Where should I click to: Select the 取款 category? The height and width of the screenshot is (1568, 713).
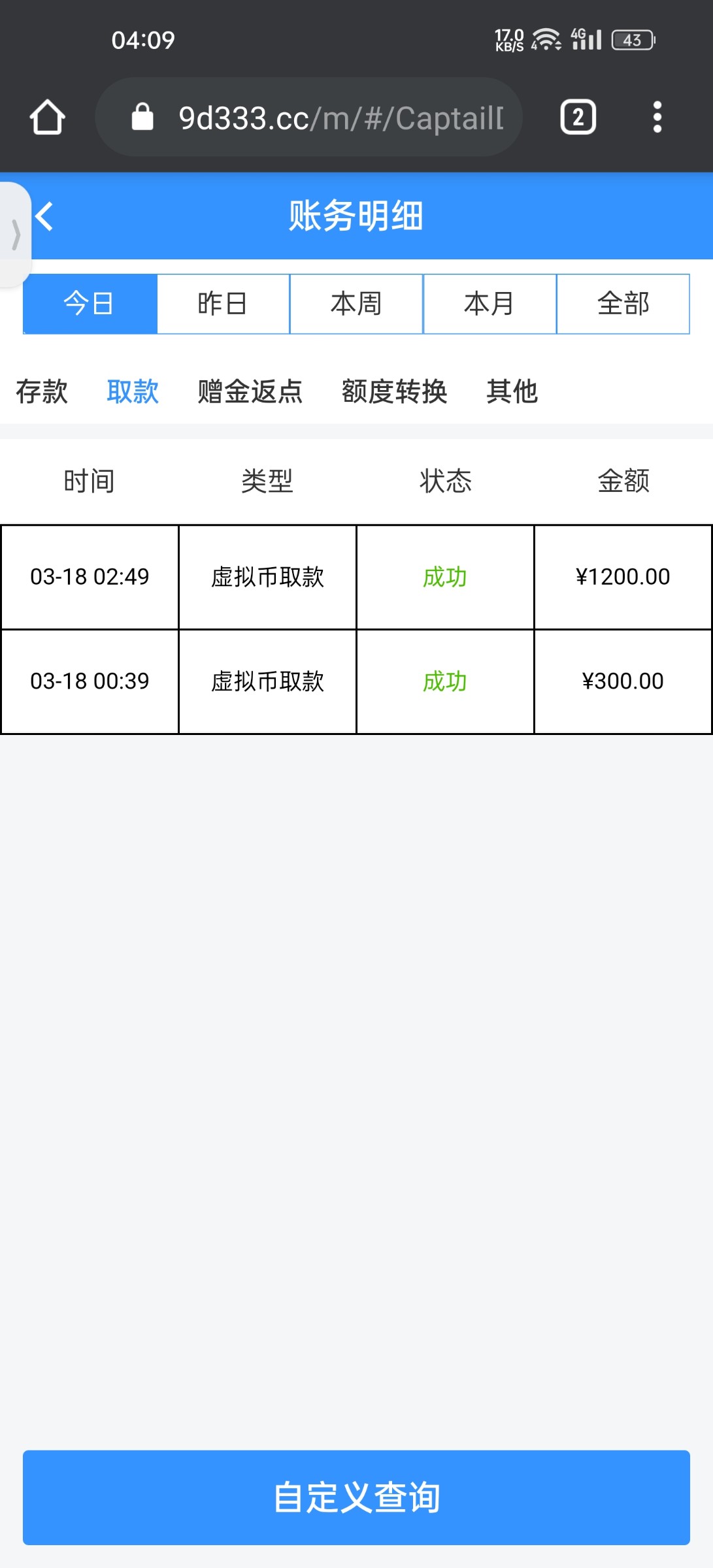click(133, 392)
